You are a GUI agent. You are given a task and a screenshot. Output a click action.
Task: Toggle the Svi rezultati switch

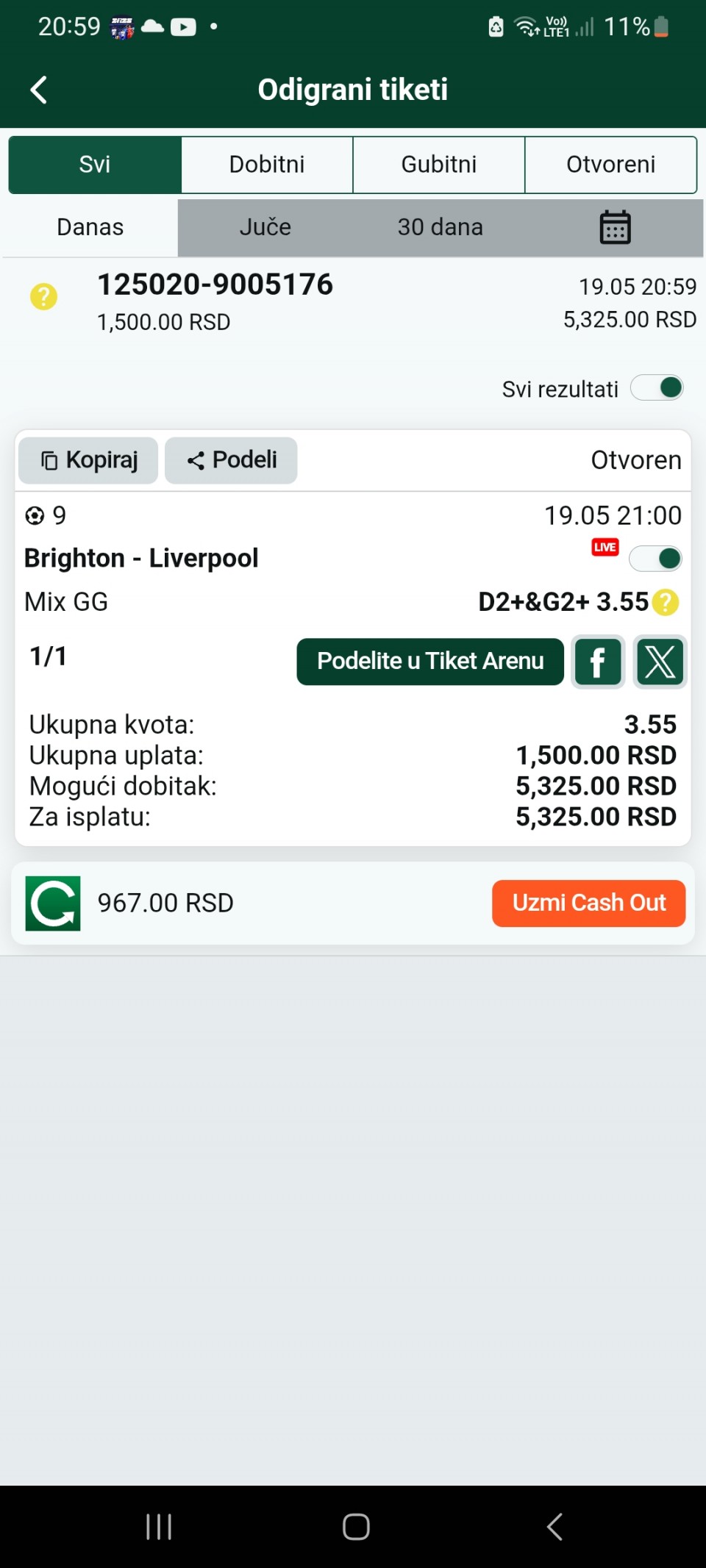point(657,388)
